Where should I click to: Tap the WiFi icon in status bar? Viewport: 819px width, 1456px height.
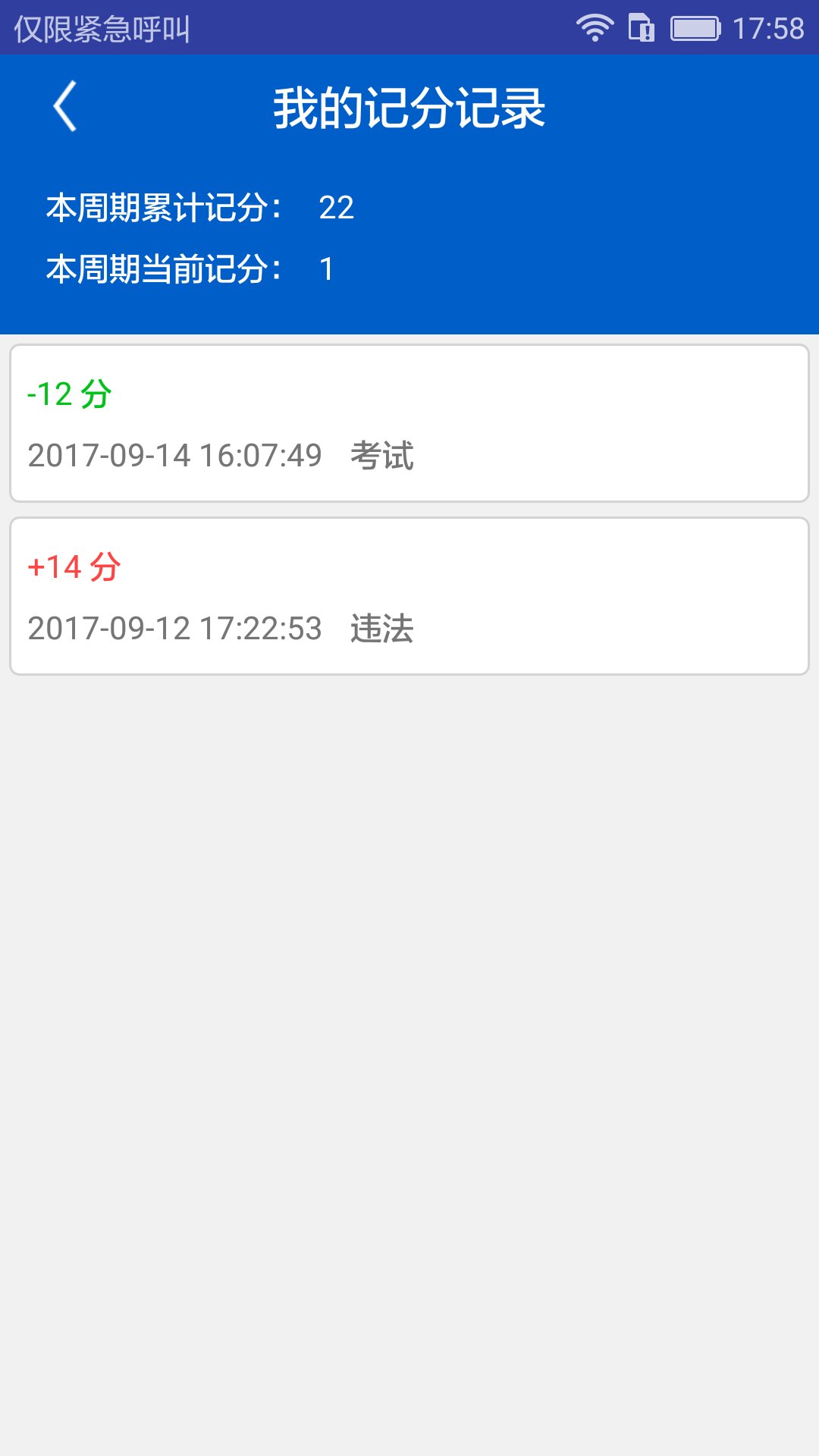(595, 25)
